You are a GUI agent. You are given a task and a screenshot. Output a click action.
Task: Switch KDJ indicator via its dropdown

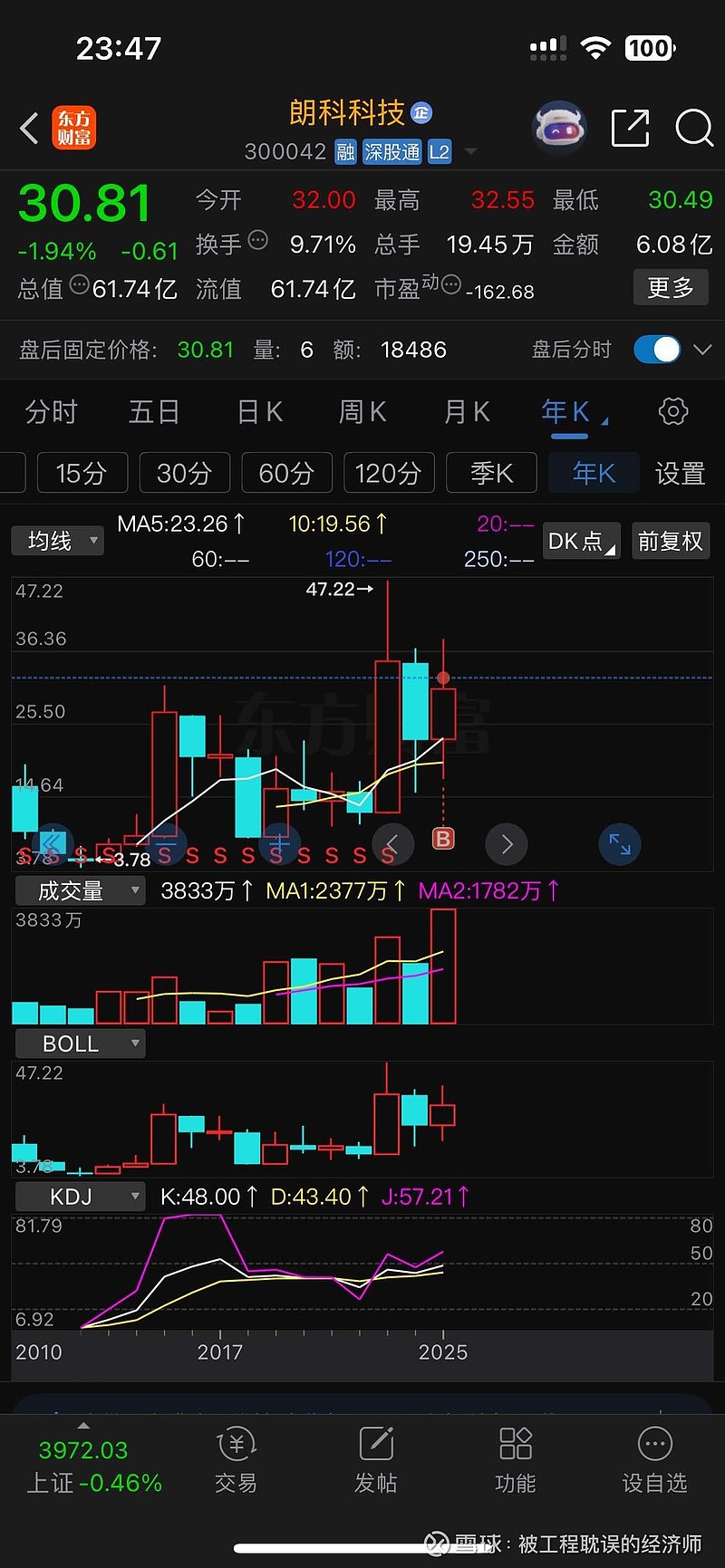pyautogui.click(x=79, y=1196)
